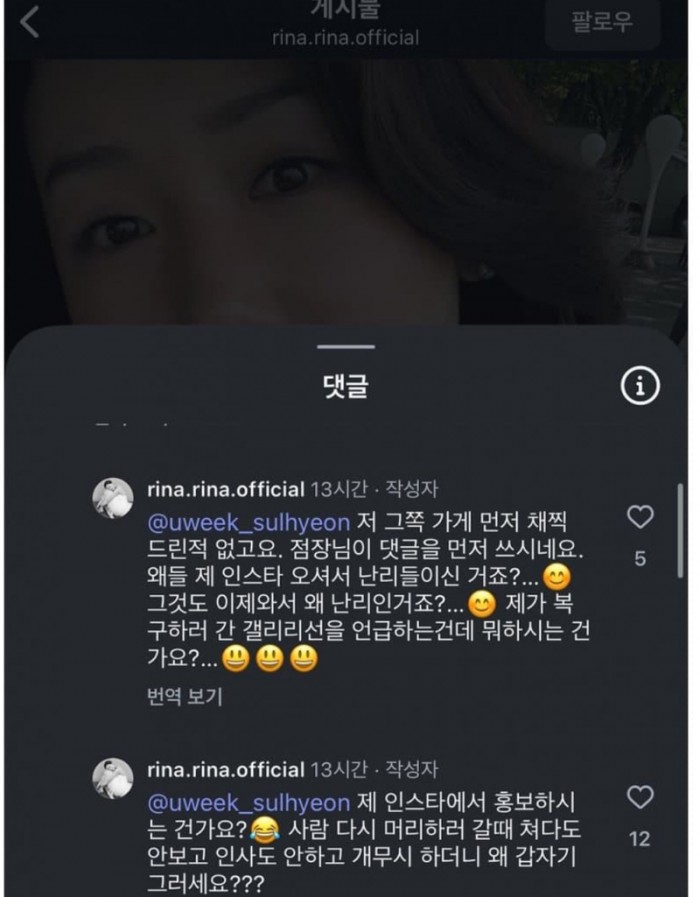
Task: Like the comment with 5 likes
Action: pos(639,517)
